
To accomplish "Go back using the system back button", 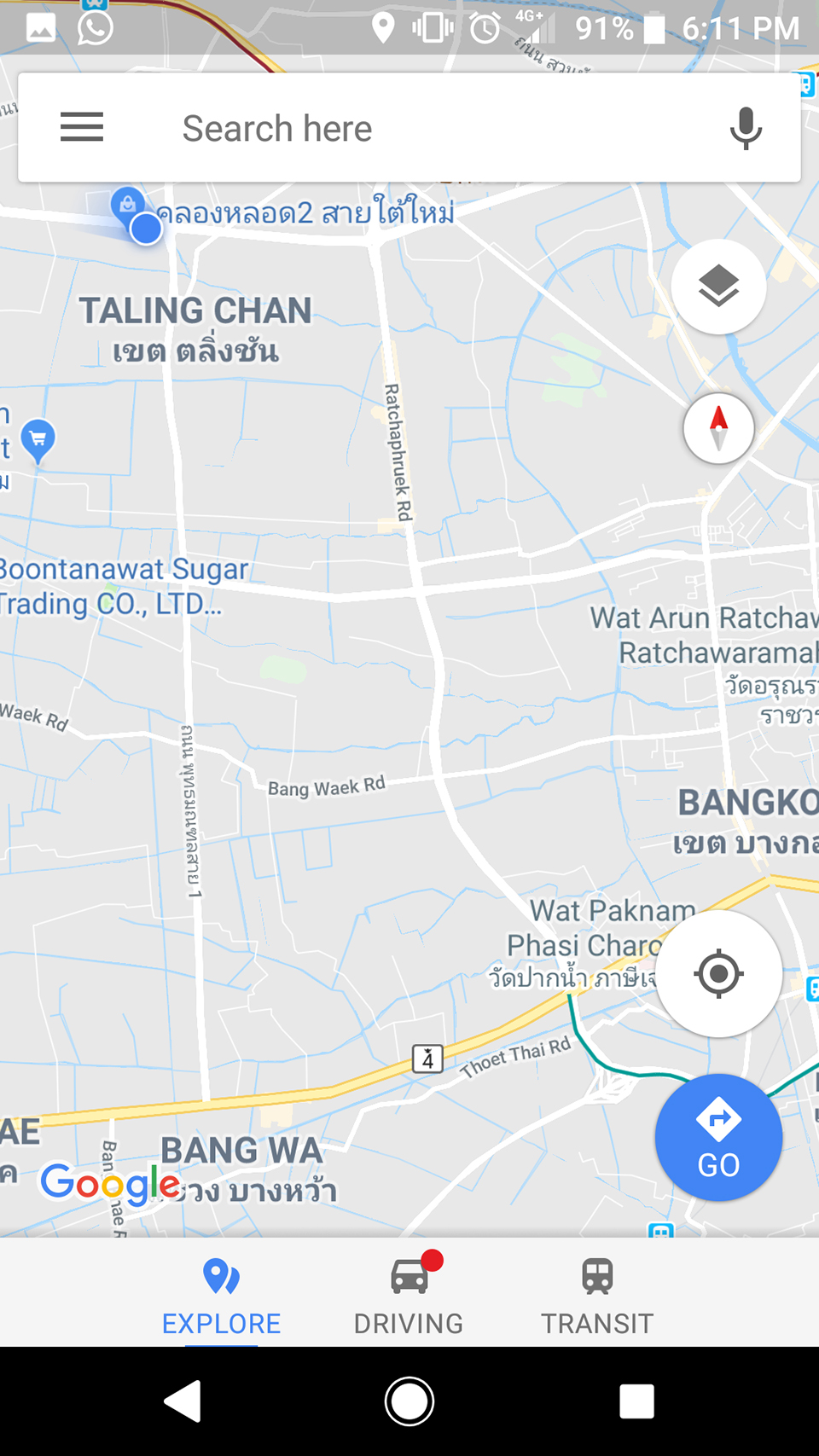I will [x=183, y=1401].
